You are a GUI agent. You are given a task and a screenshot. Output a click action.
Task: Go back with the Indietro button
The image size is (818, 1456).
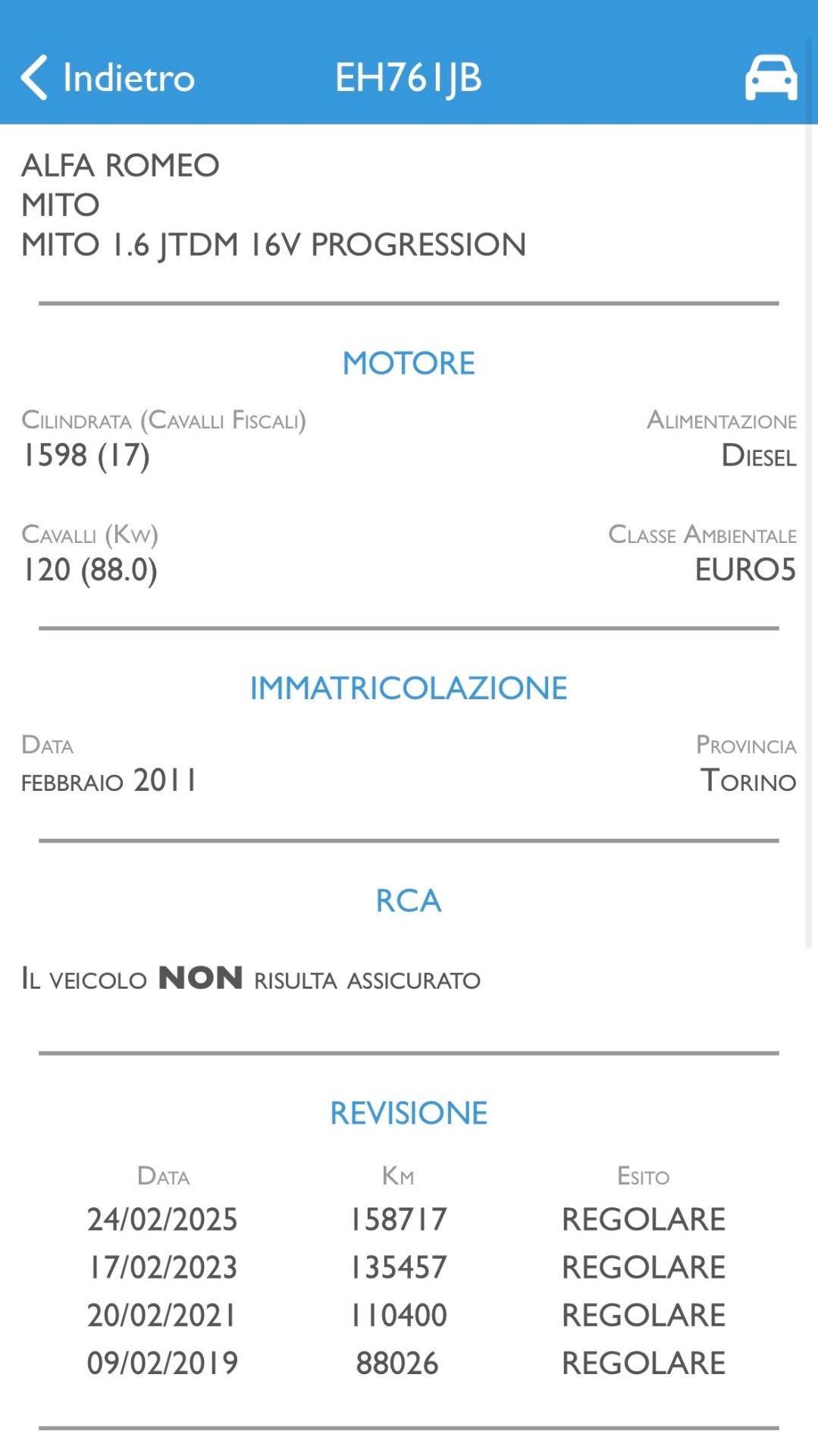click(x=108, y=77)
